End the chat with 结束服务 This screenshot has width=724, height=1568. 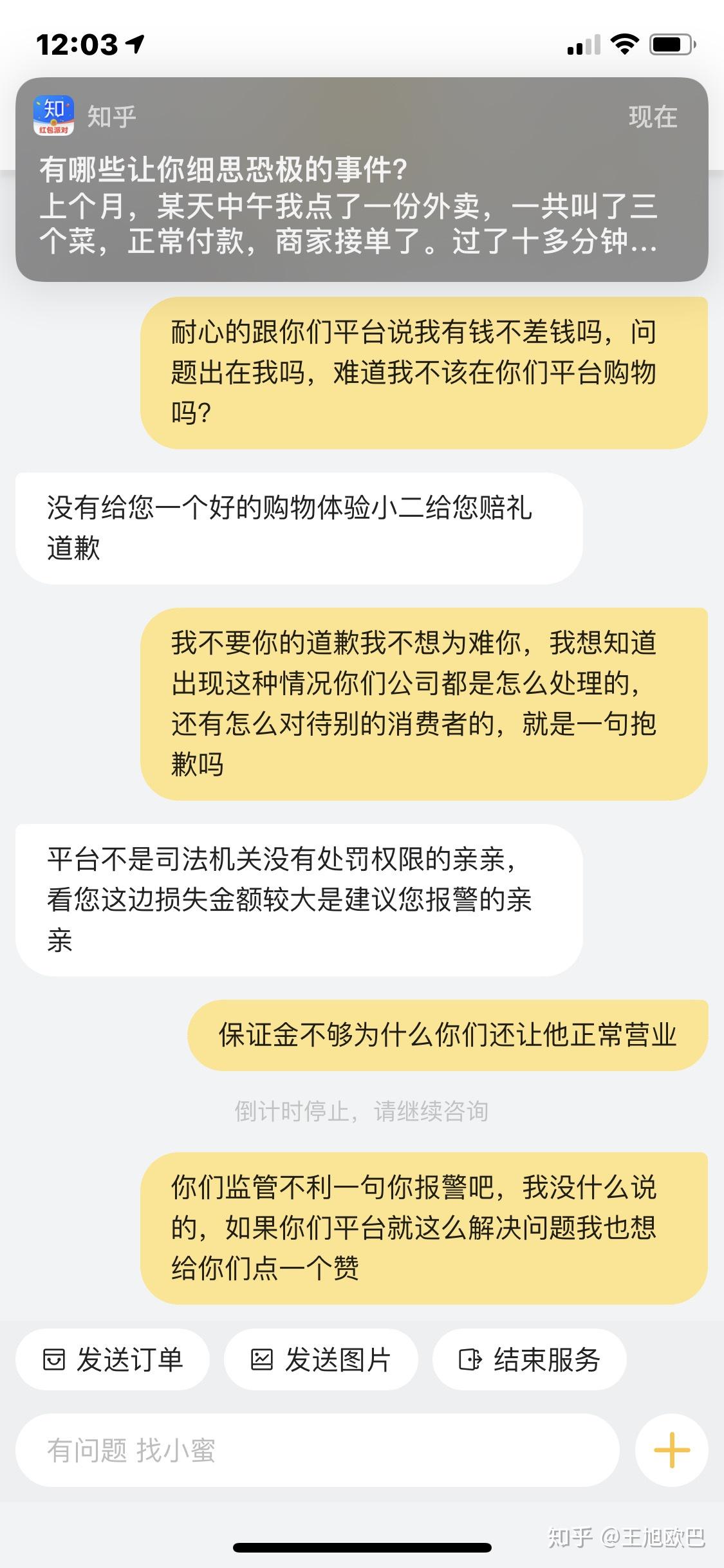[x=529, y=1359]
